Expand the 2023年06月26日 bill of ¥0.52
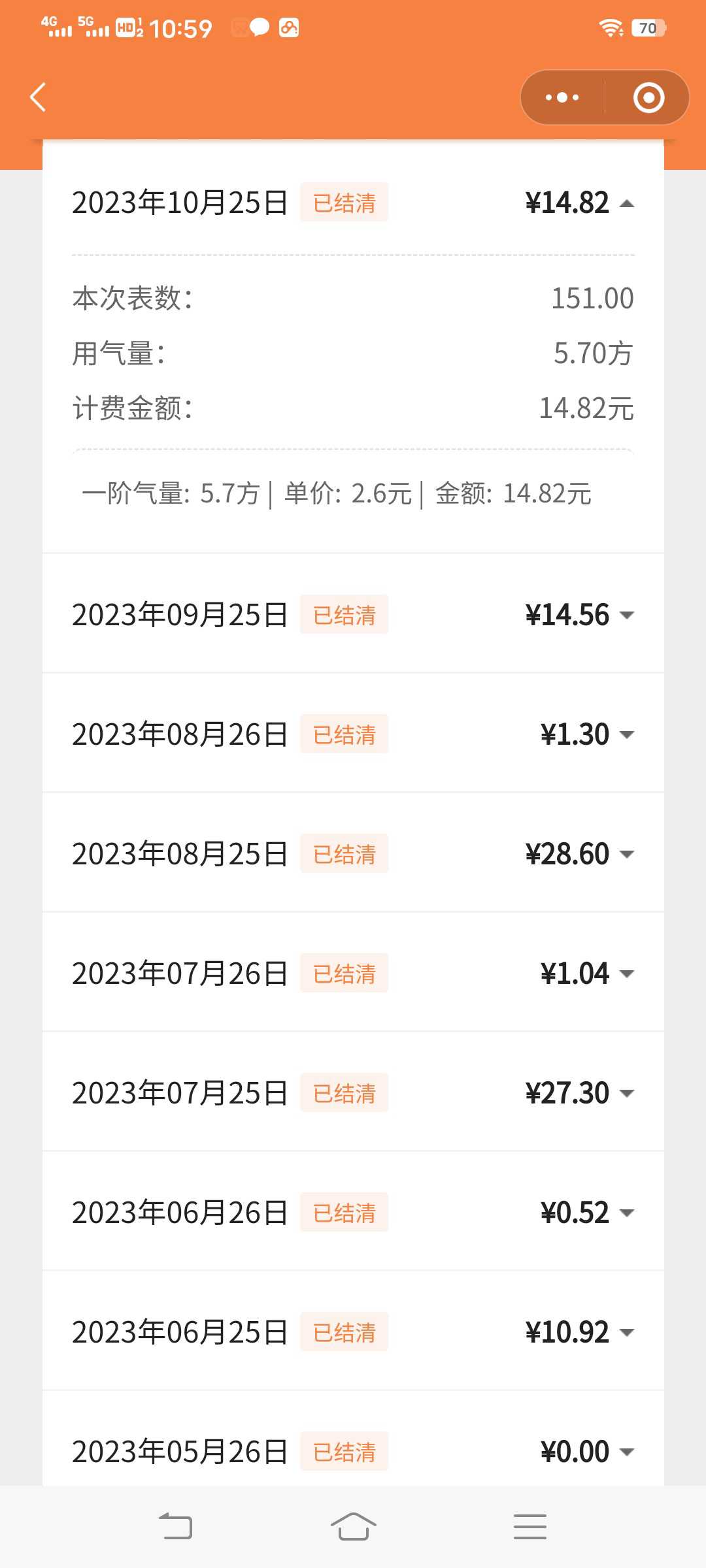706x1568 pixels. click(x=353, y=1212)
